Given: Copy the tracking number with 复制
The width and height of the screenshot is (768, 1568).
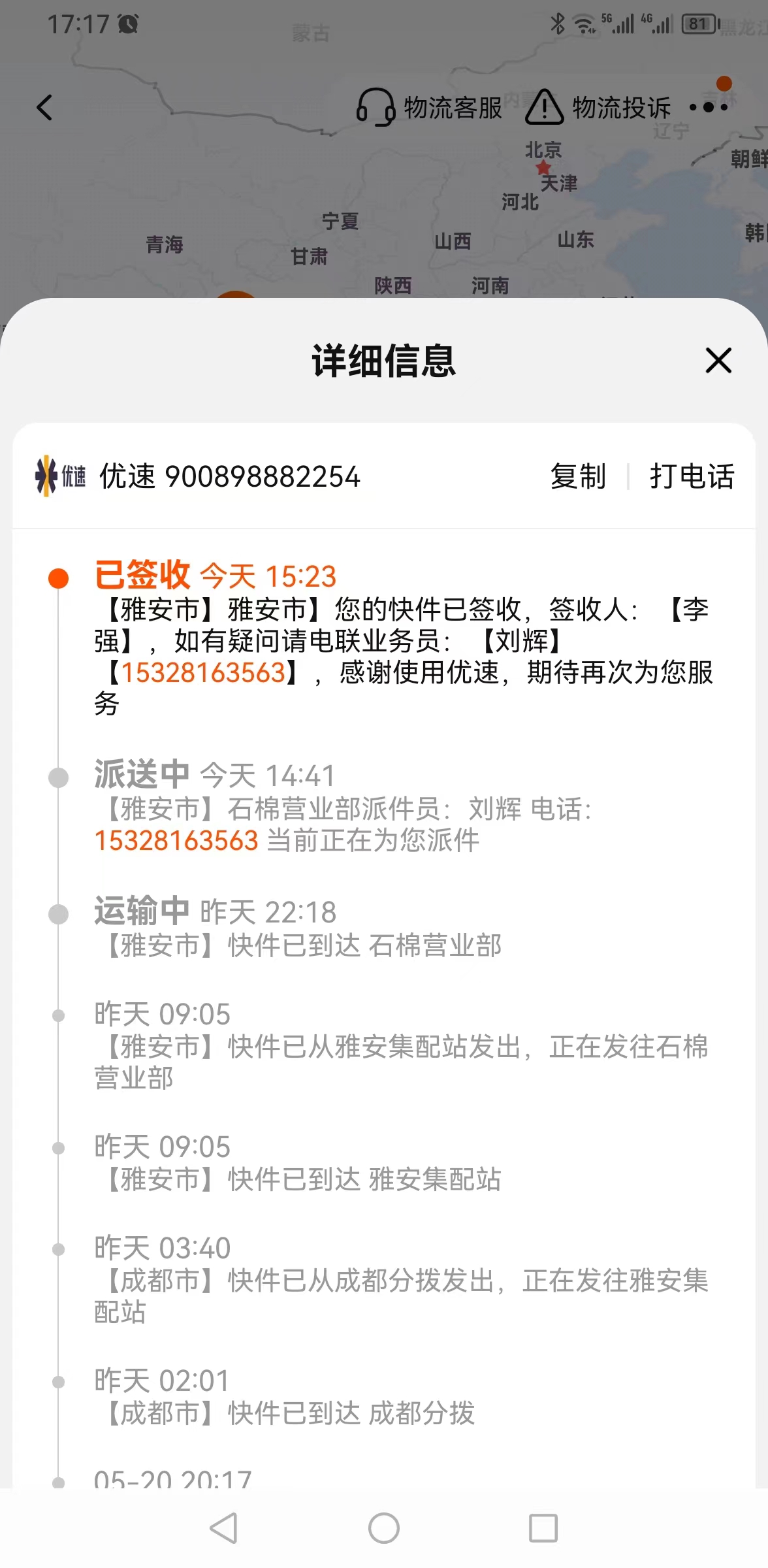Looking at the screenshot, I should pos(578,476).
